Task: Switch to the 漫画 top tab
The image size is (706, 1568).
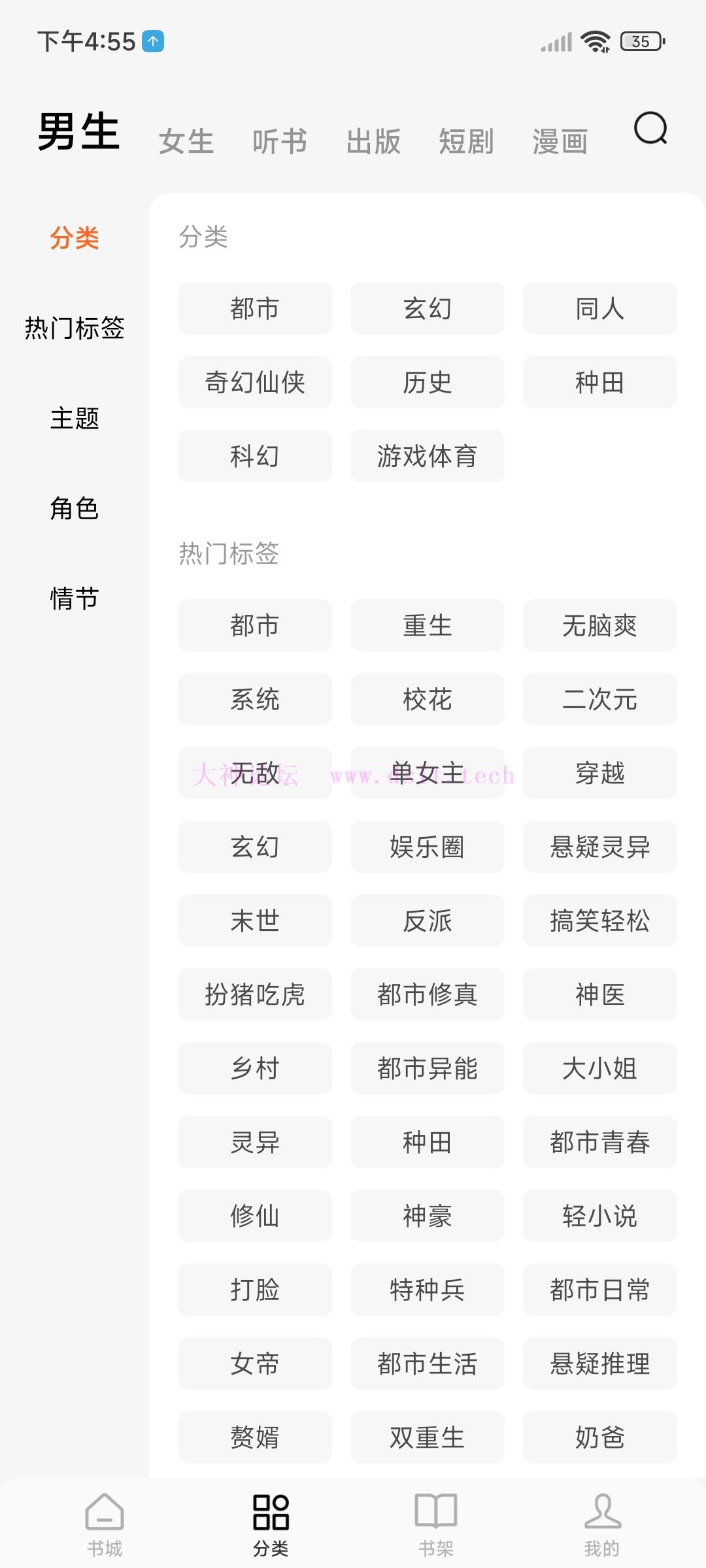Action: point(560,141)
